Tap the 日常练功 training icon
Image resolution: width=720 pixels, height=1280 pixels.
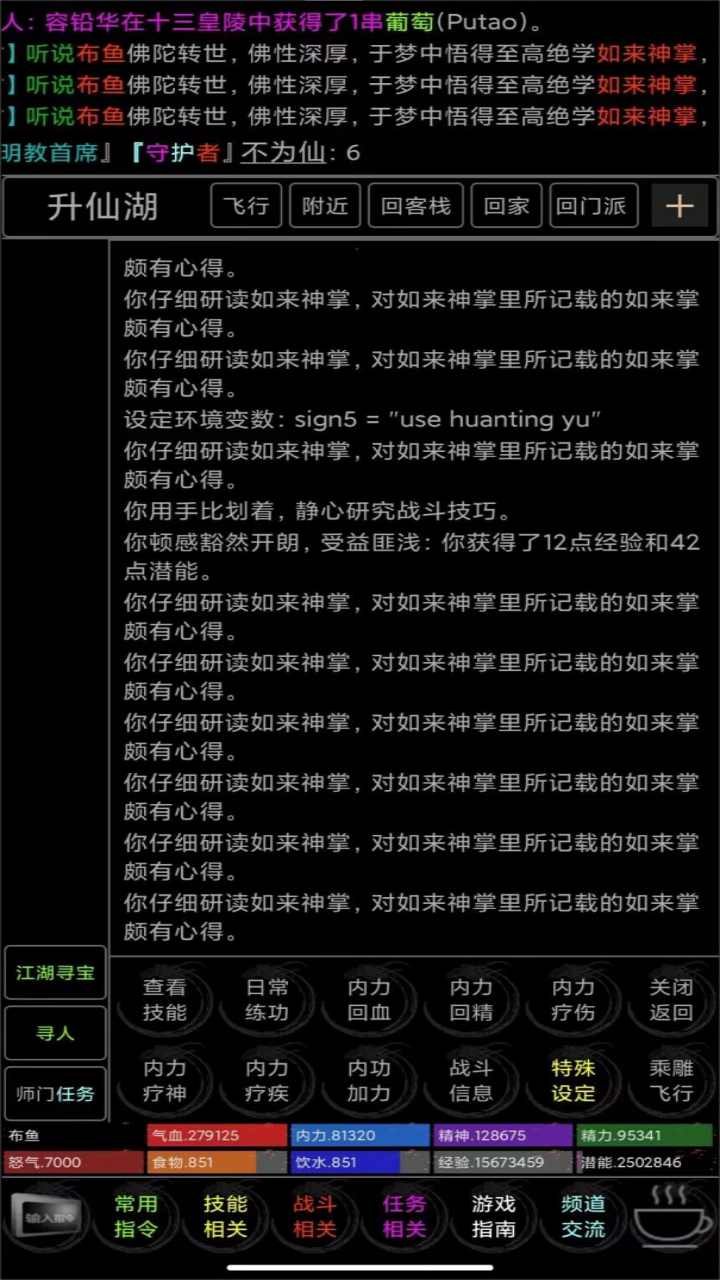coord(266,998)
